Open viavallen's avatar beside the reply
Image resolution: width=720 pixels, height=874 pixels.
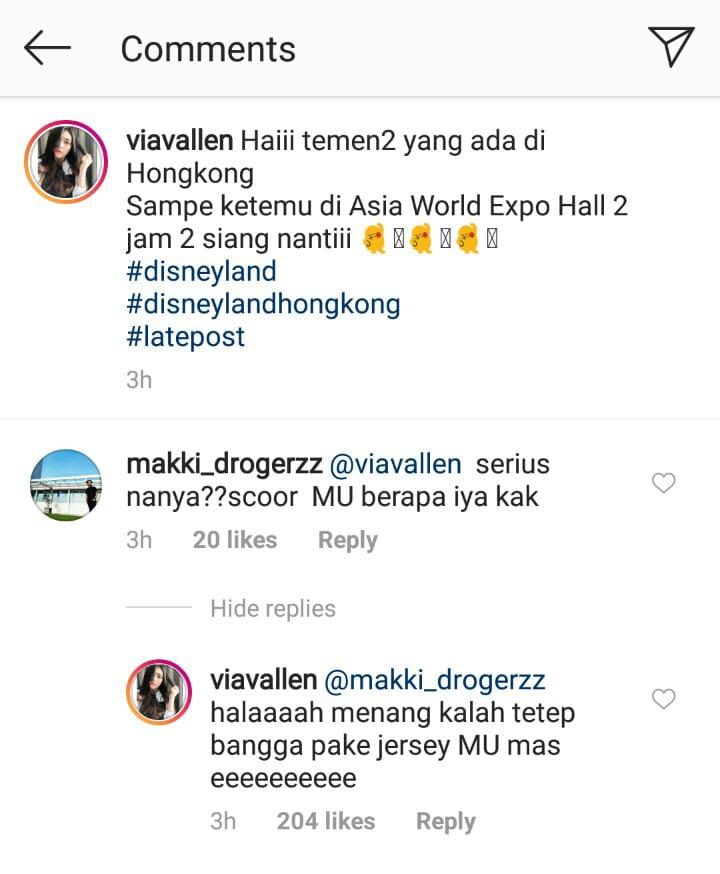(x=159, y=691)
